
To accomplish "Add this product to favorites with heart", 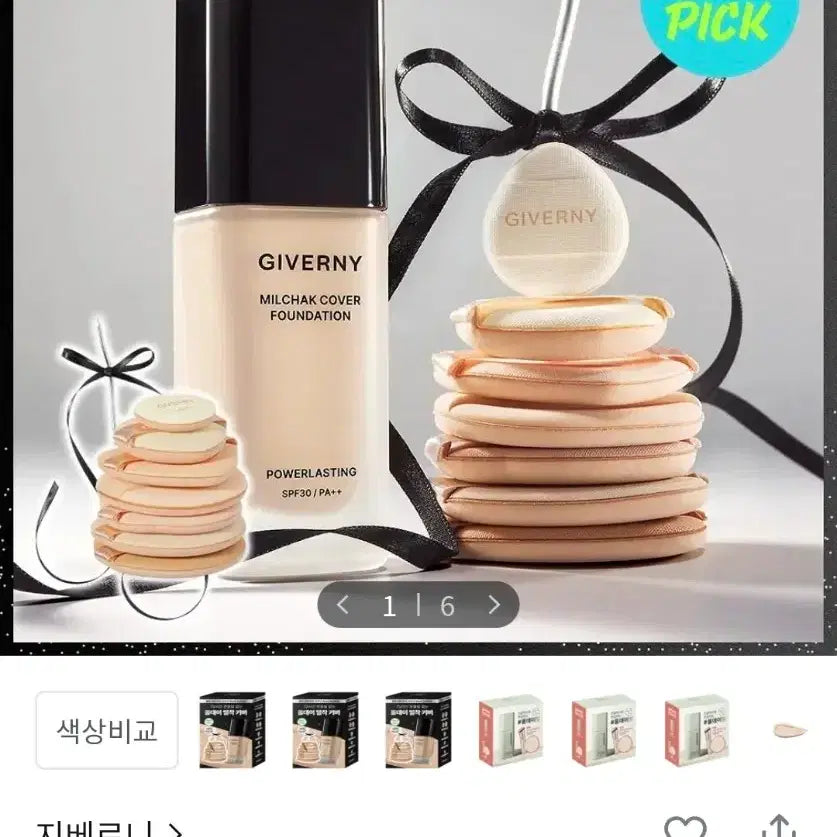I will click(685, 826).
